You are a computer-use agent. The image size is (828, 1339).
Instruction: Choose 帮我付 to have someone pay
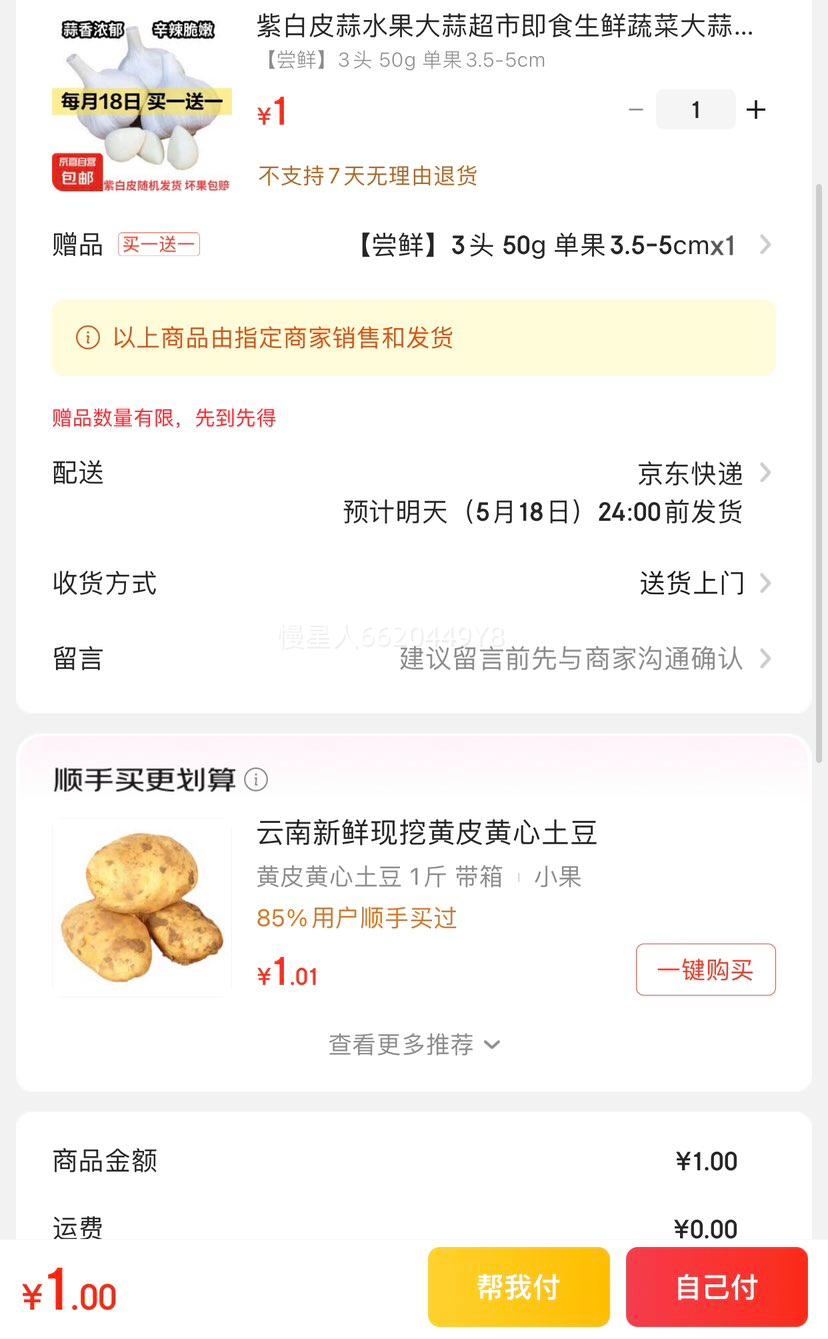point(519,1287)
